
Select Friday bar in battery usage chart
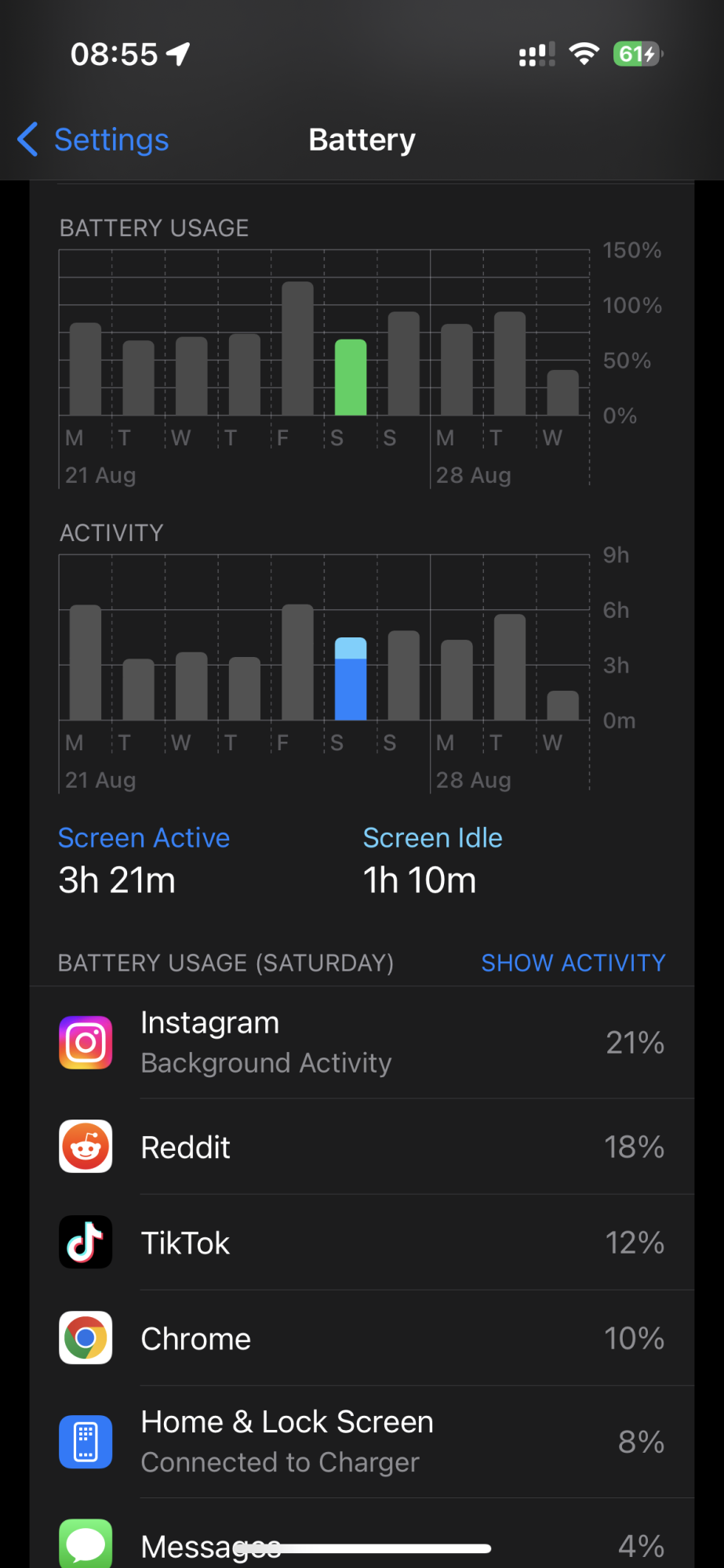(x=297, y=348)
